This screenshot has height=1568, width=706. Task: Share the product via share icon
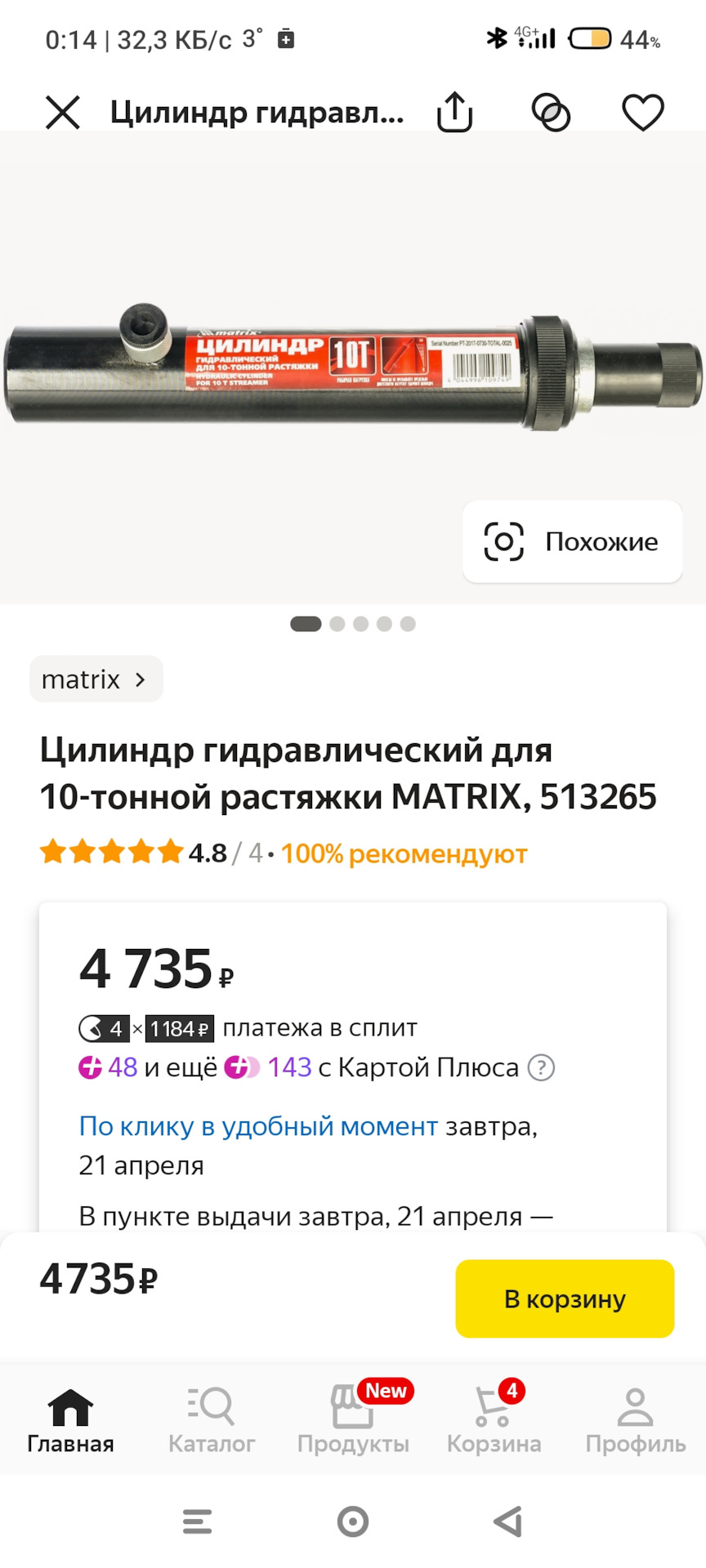(x=454, y=112)
